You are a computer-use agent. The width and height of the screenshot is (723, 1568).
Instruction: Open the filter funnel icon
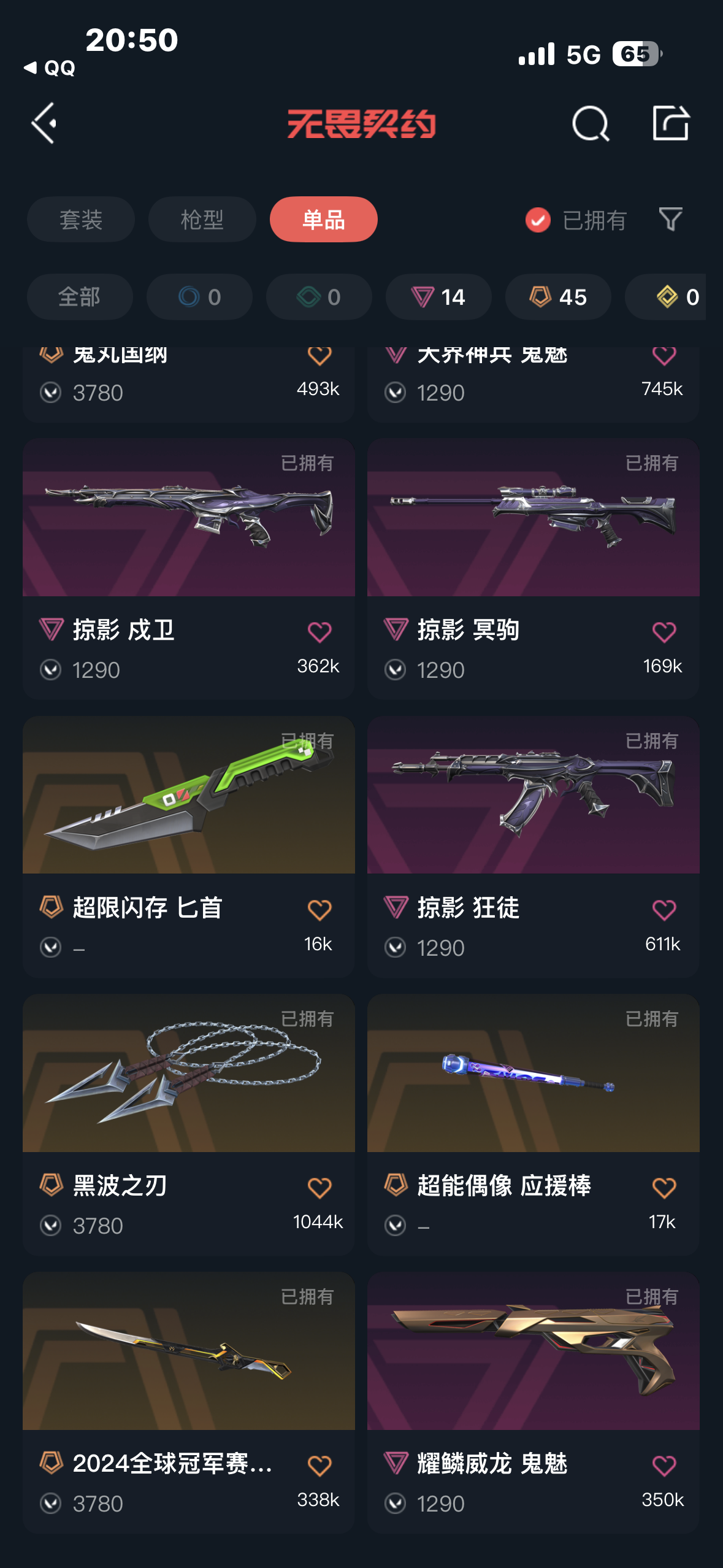(x=670, y=220)
